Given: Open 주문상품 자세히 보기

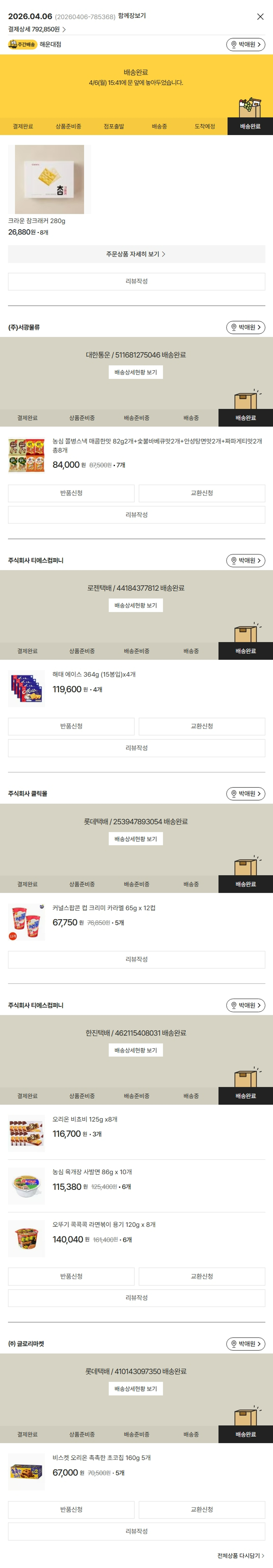Looking at the screenshot, I should (x=136, y=254).
